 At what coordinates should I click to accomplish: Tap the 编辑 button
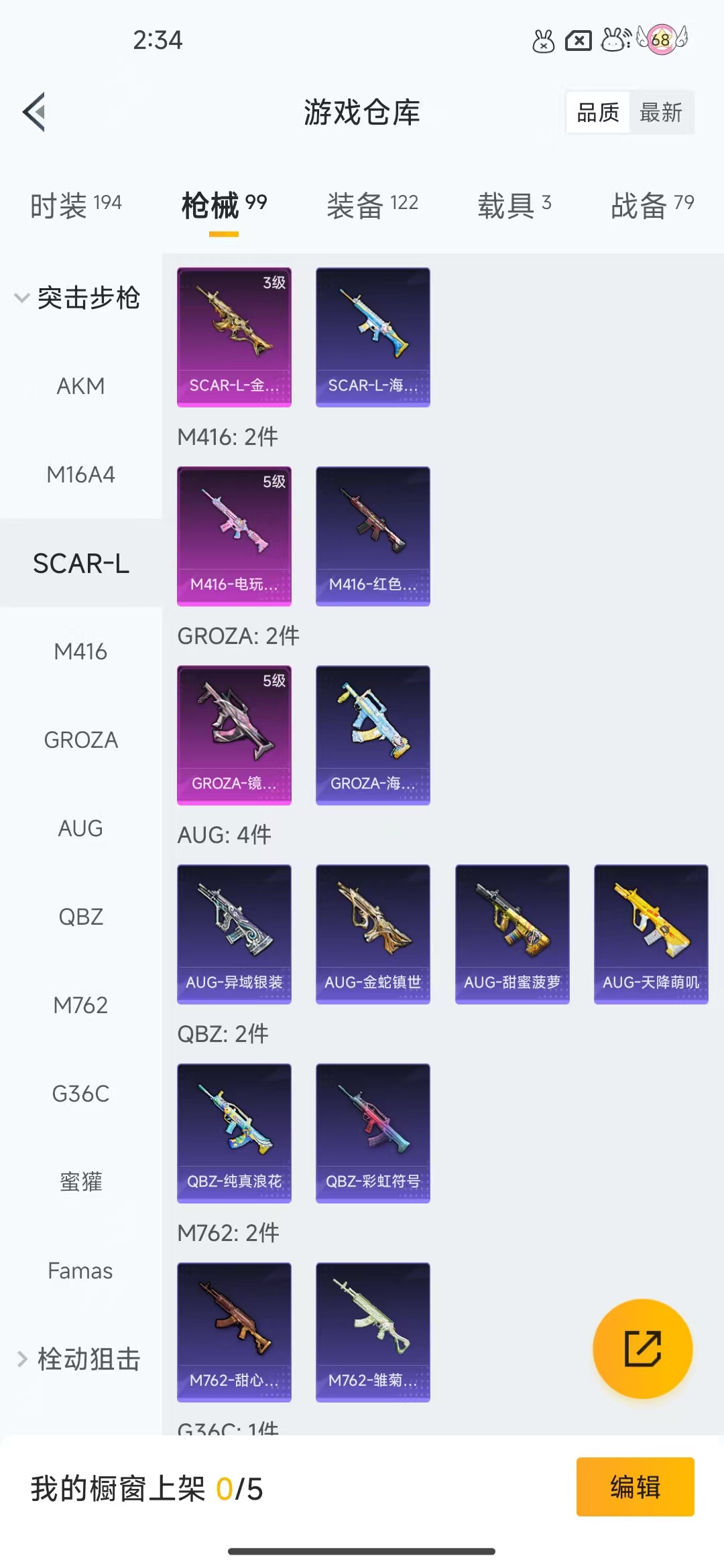[635, 1487]
